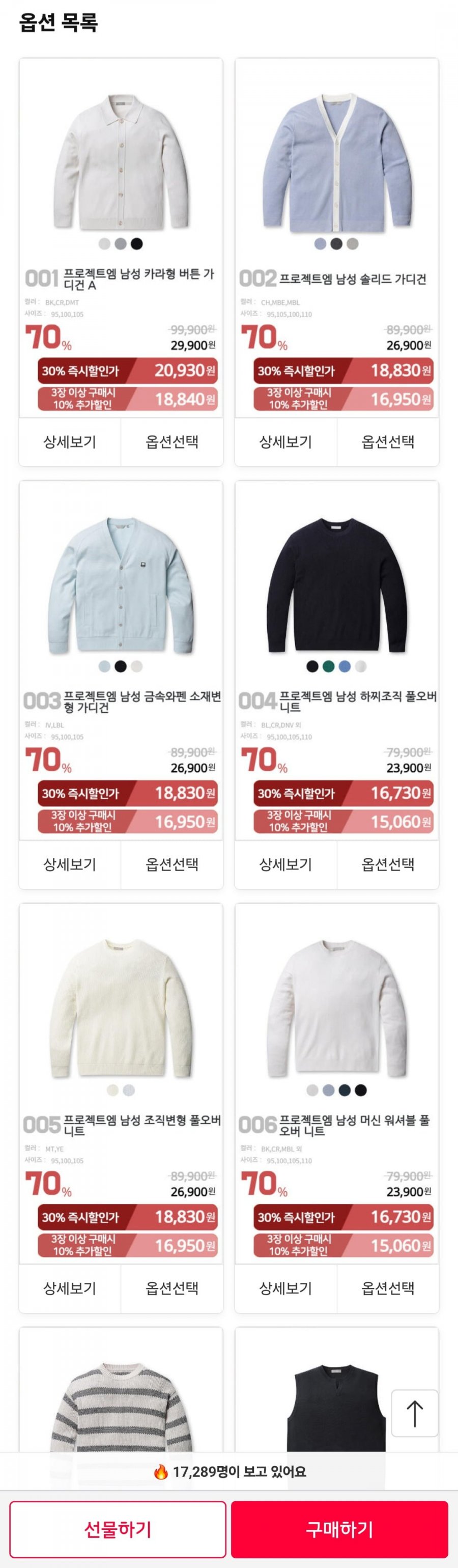Select 옵션선택 for item 005 pullover knit
Viewport: 458px width, 1568px height.
coord(171,1288)
